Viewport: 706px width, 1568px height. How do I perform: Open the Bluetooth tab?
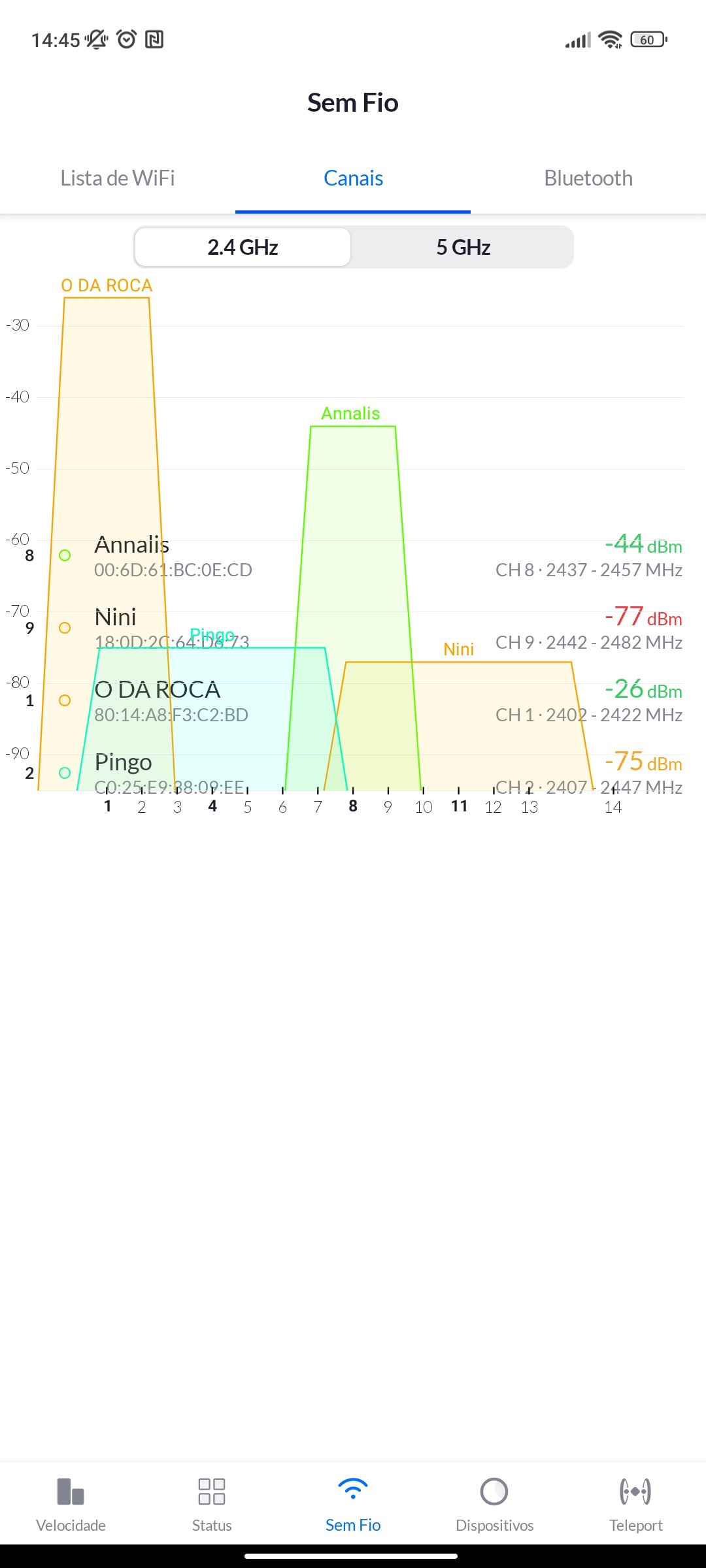coord(588,178)
